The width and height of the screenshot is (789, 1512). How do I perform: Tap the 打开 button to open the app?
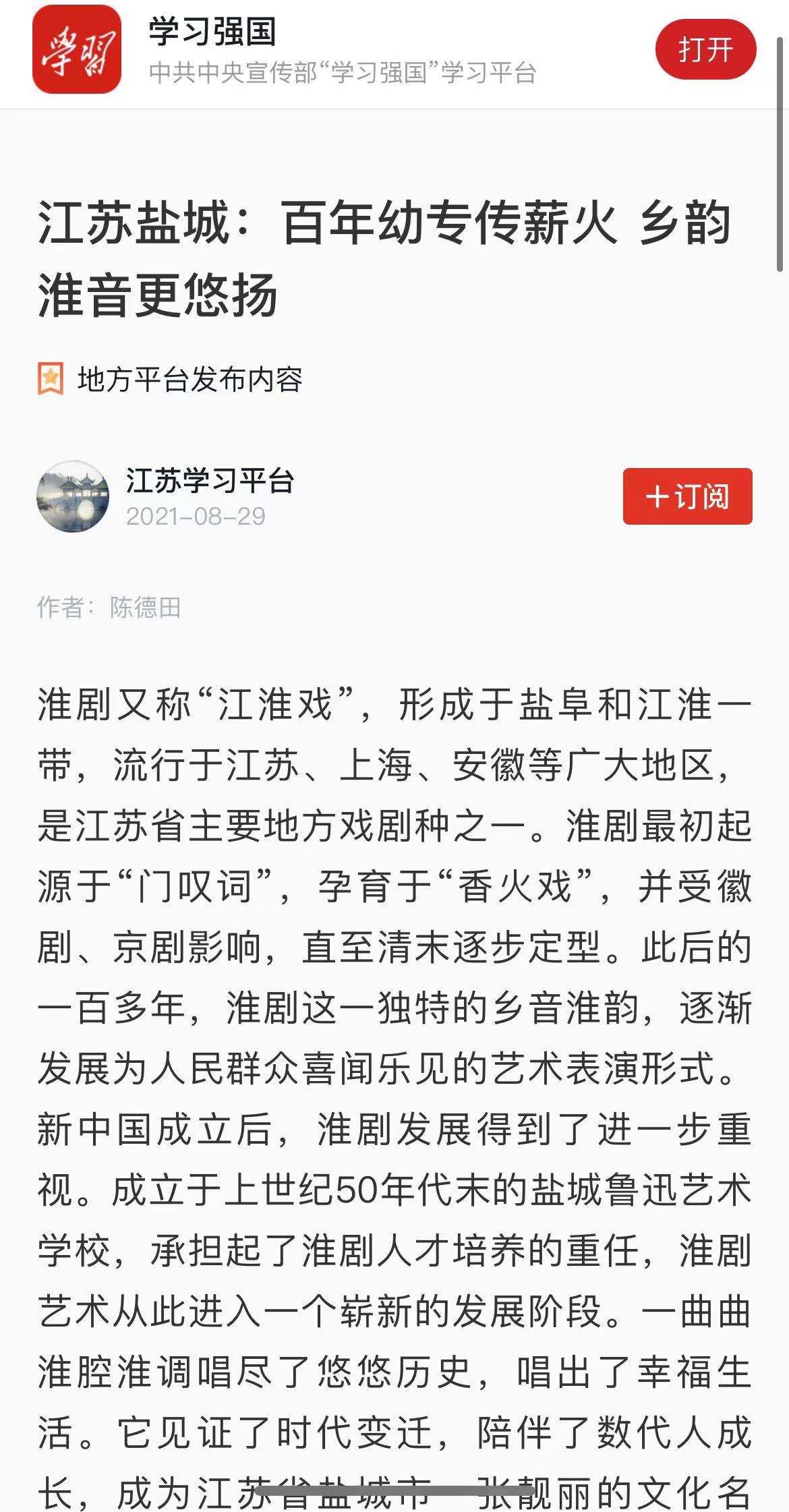(705, 50)
